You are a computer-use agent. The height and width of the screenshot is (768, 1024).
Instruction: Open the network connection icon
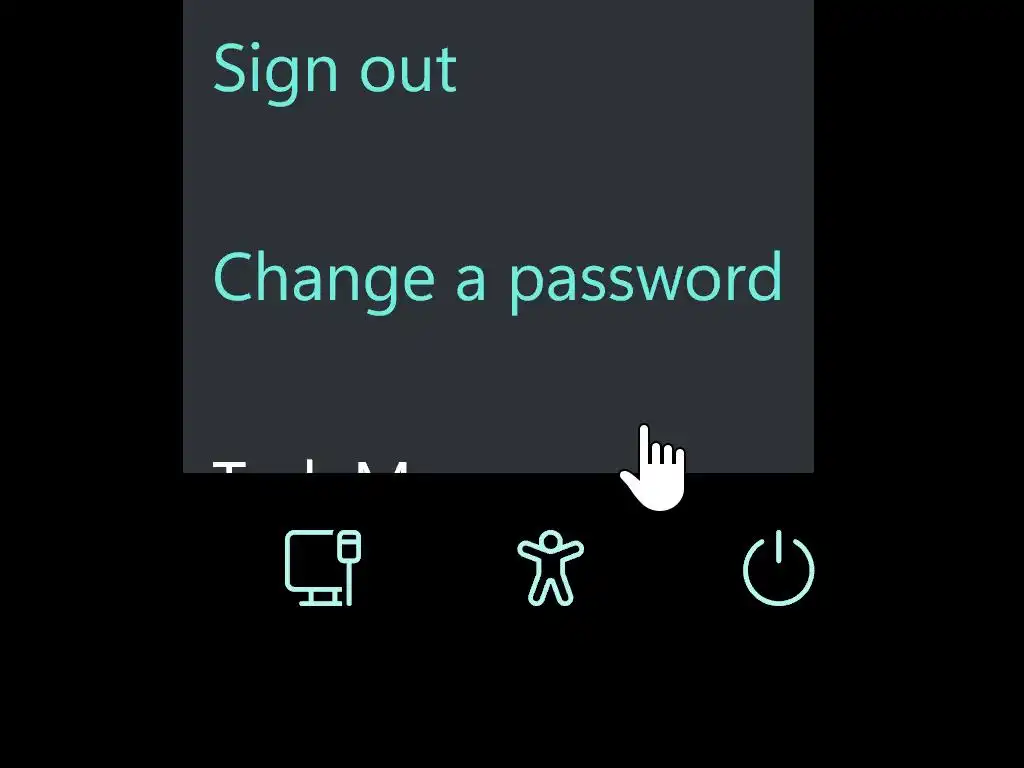(x=322, y=567)
